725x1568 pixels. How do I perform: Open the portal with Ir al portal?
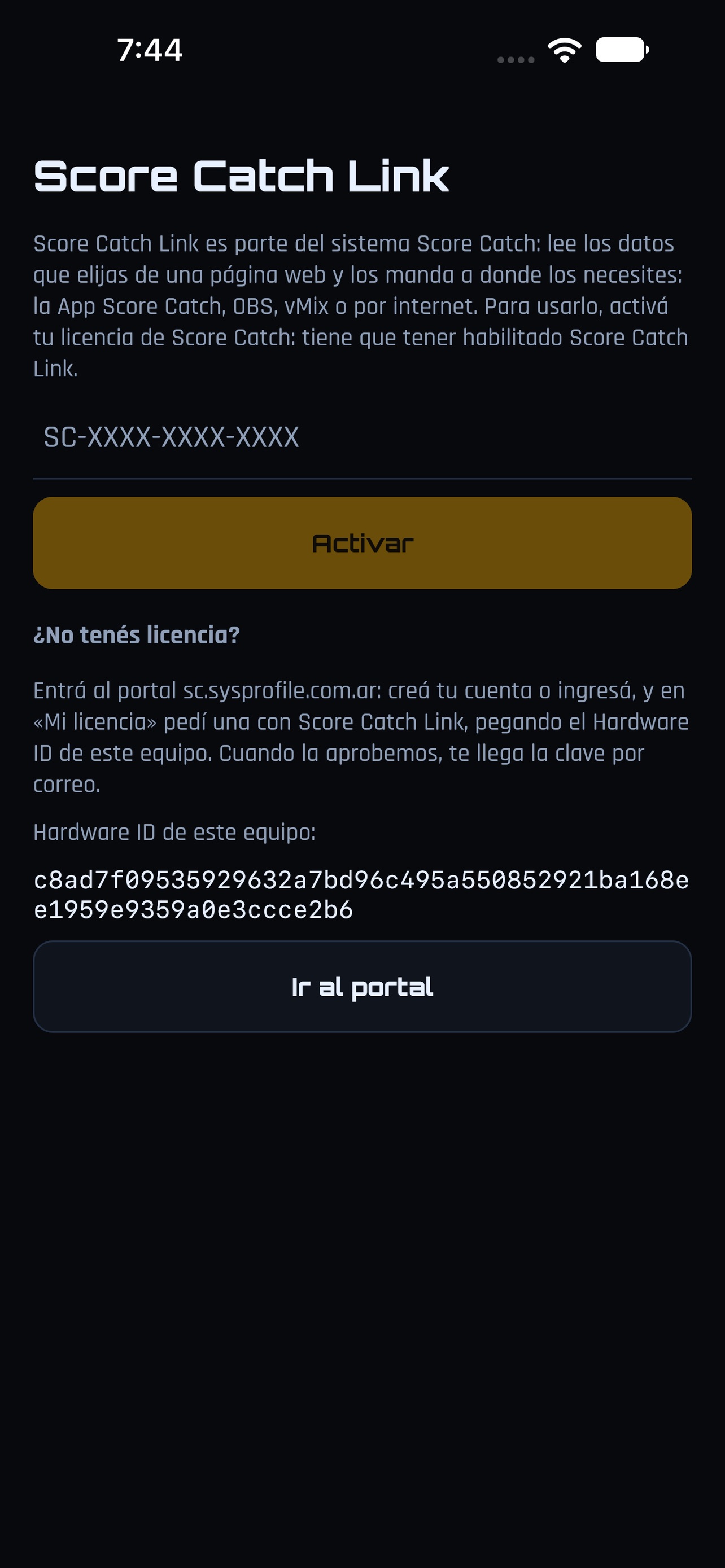(x=362, y=987)
